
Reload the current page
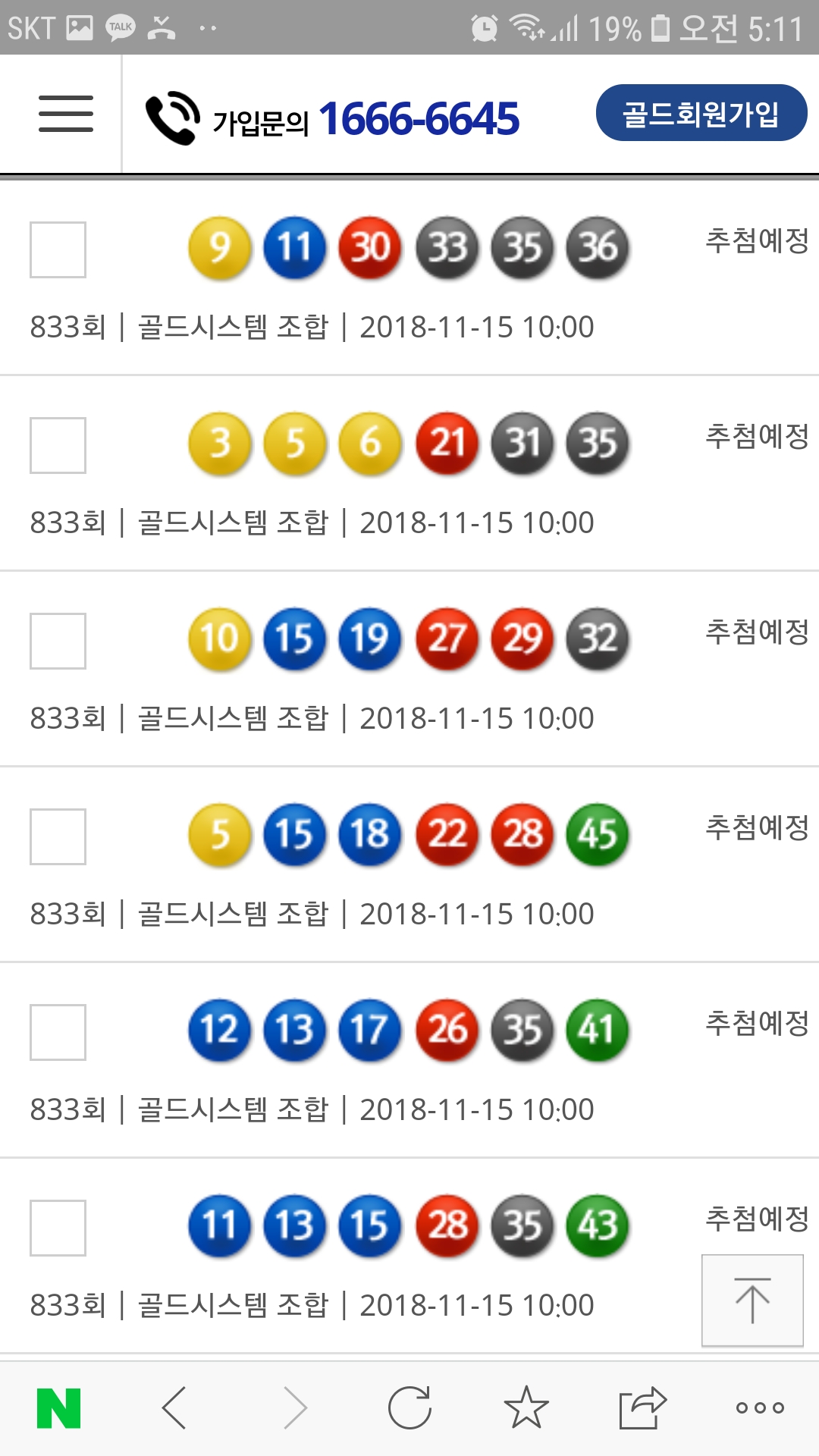coord(409,1408)
